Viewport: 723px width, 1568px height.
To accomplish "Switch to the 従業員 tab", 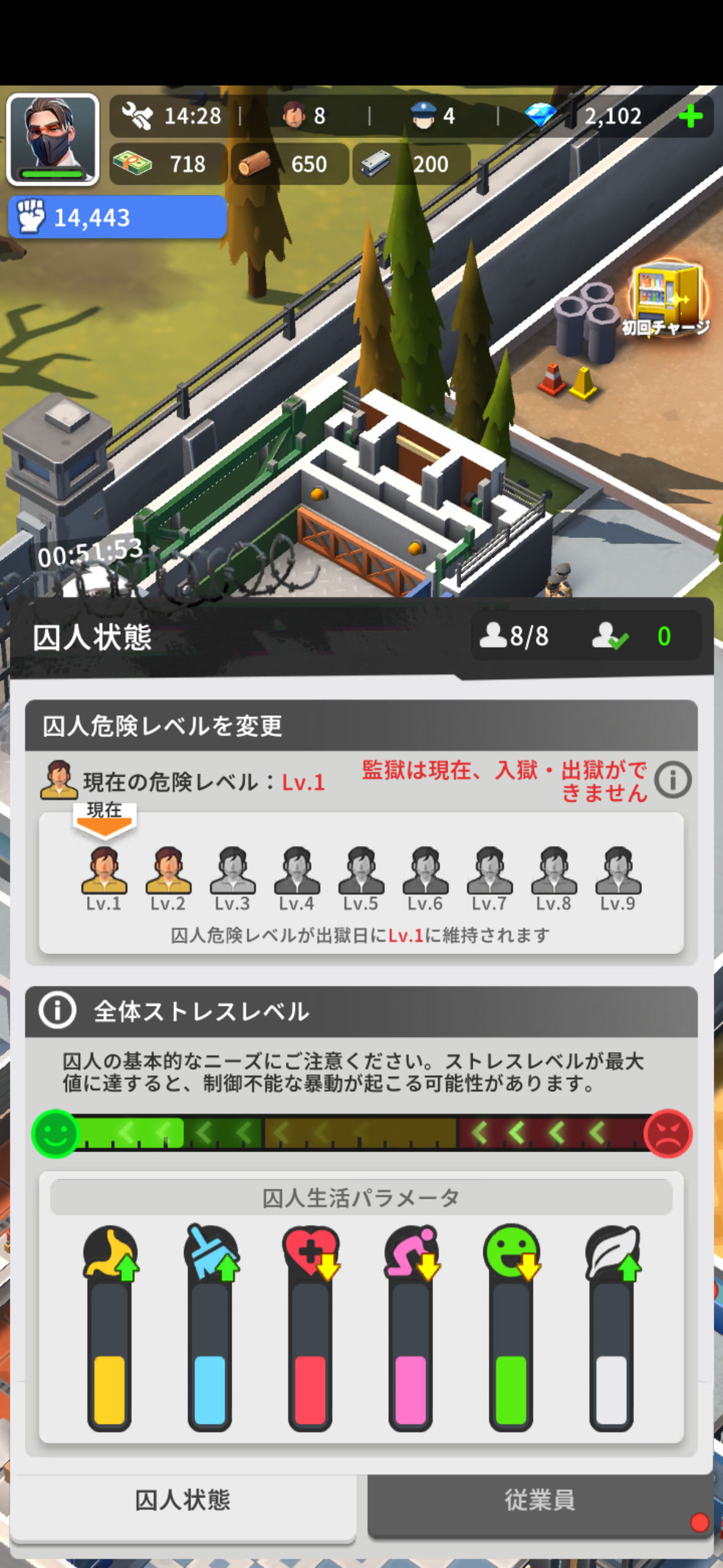I will coord(540,1500).
